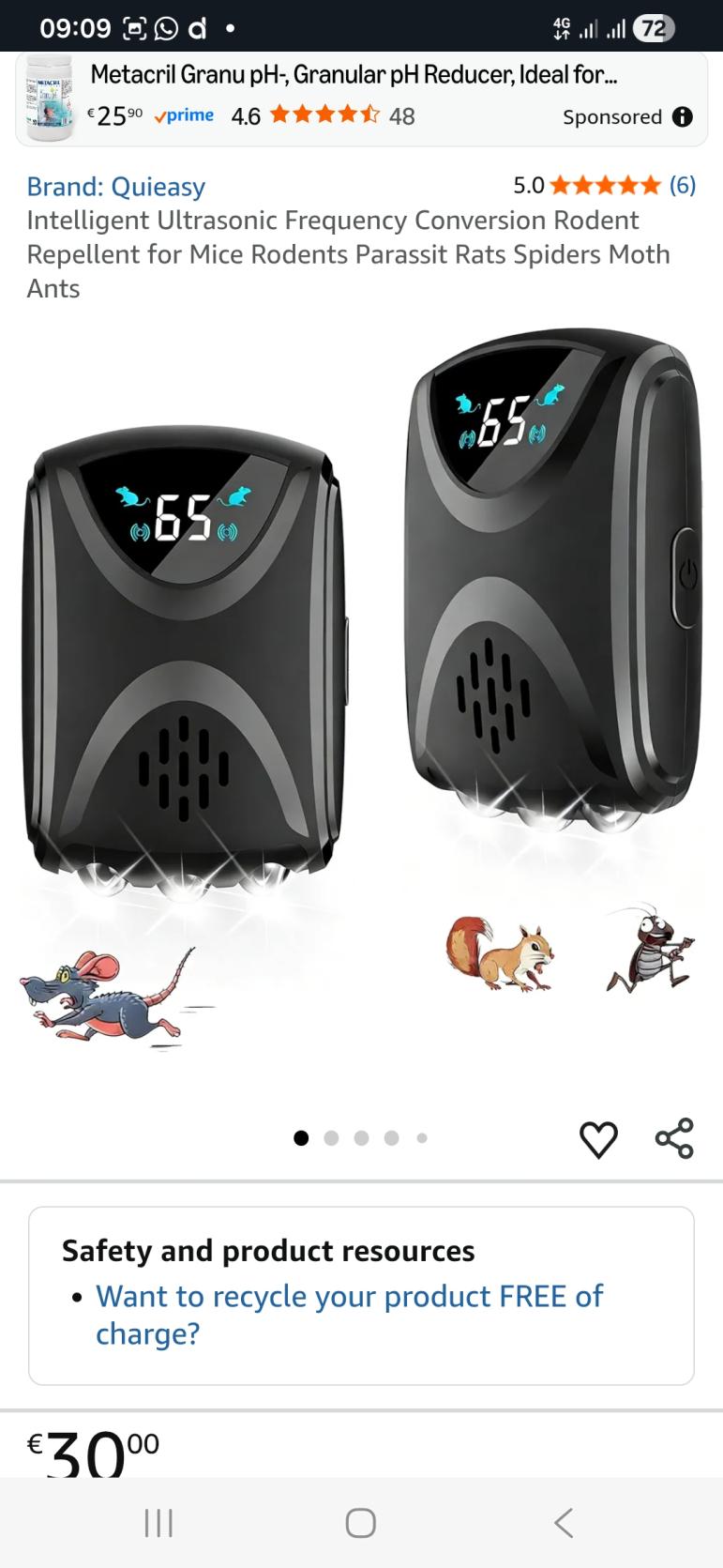Share this product

[674, 1138]
